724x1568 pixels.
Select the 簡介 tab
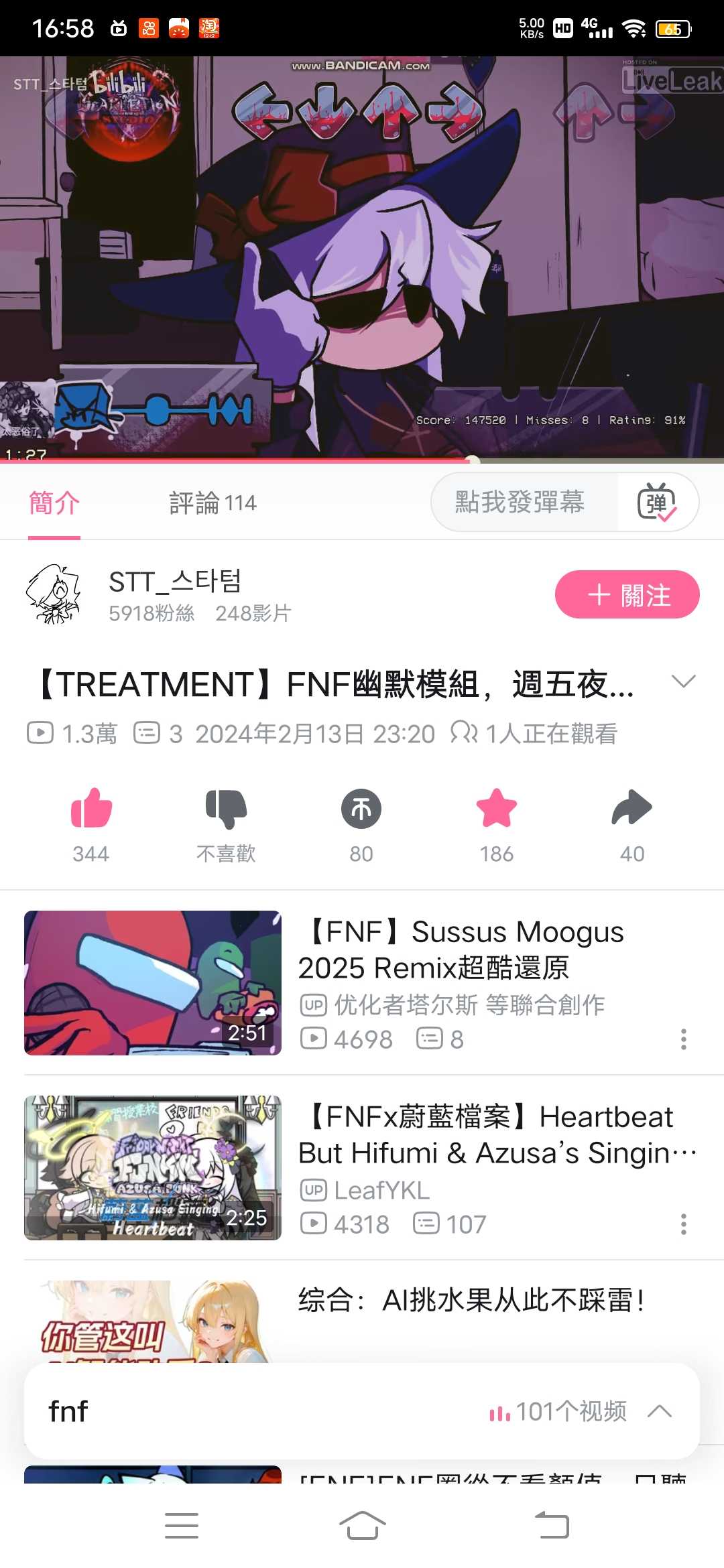(54, 503)
